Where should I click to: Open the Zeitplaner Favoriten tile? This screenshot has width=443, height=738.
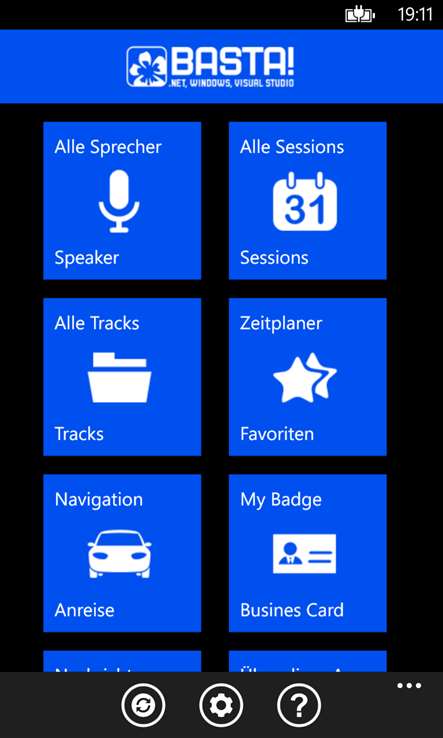click(307, 377)
